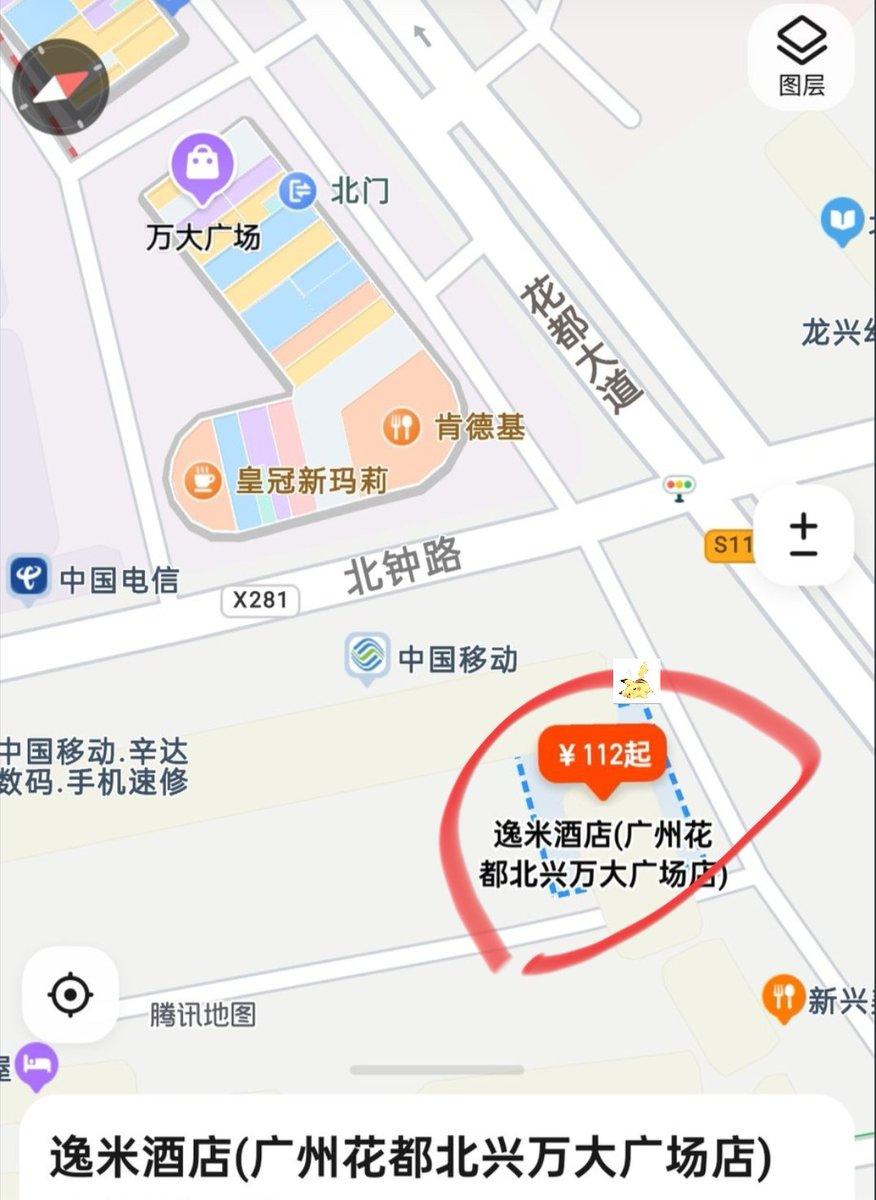Image resolution: width=876 pixels, height=1200 pixels.
Task: Open the 逸米酒店 details card
Action: click(x=410, y=1158)
